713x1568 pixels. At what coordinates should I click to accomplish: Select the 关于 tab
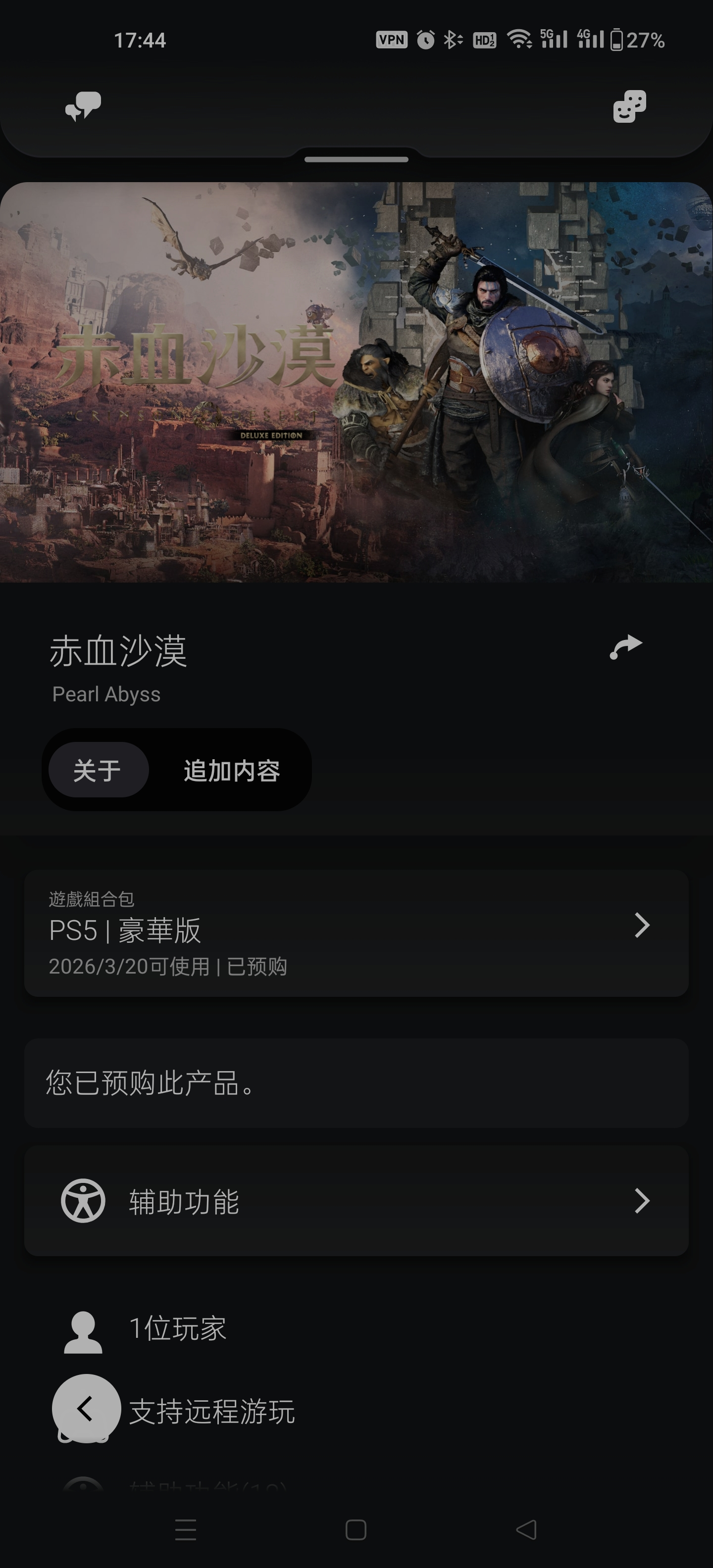(98, 770)
